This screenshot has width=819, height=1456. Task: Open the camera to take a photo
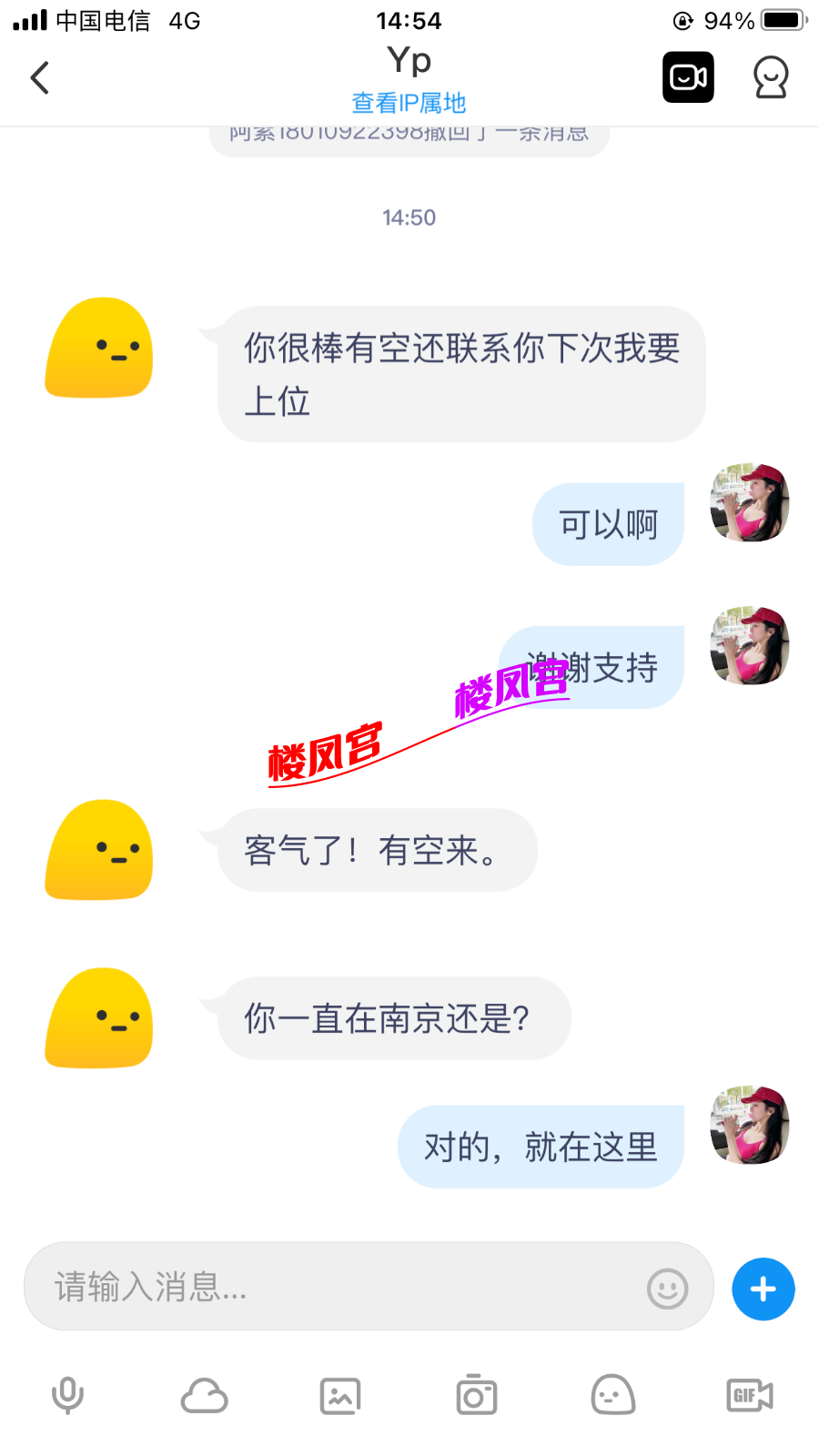[477, 1395]
